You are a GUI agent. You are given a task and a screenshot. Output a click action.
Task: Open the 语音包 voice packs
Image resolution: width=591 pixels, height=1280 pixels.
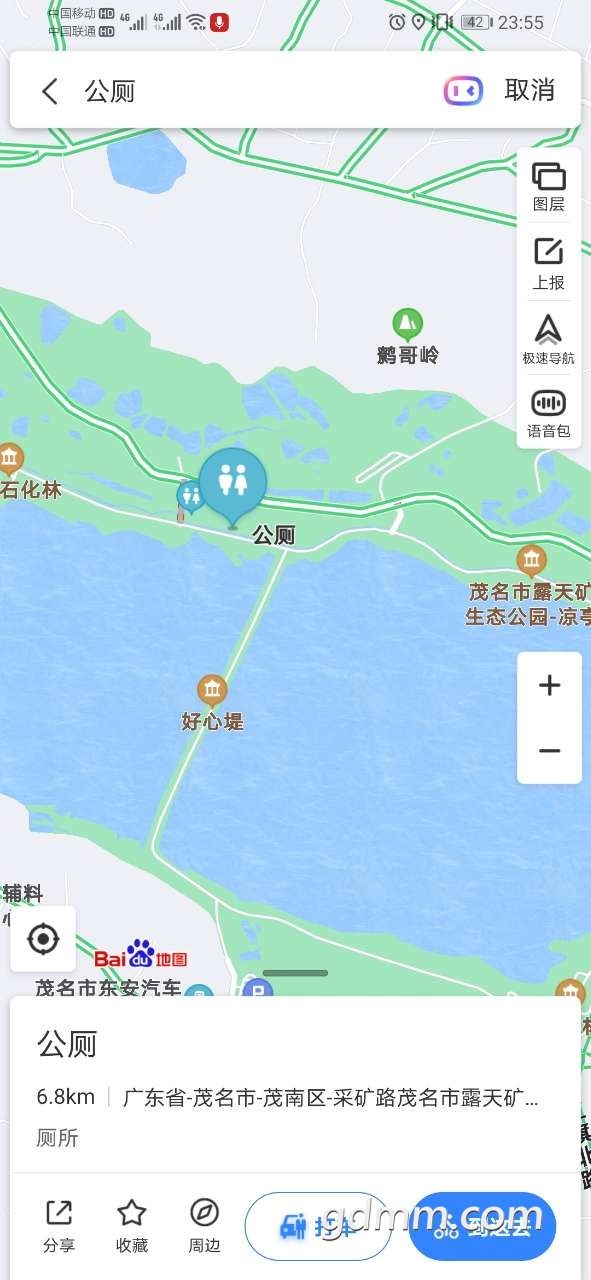(548, 414)
